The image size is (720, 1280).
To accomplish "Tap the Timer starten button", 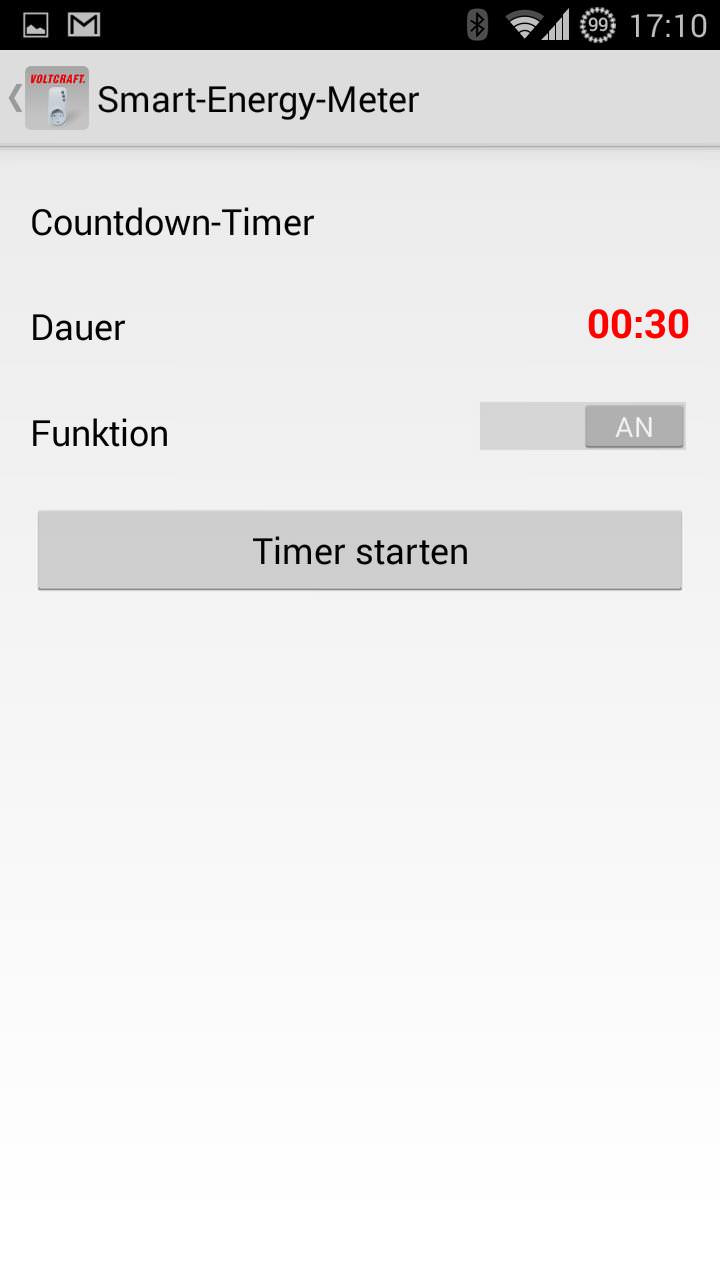I will pyautogui.click(x=360, y=551).
